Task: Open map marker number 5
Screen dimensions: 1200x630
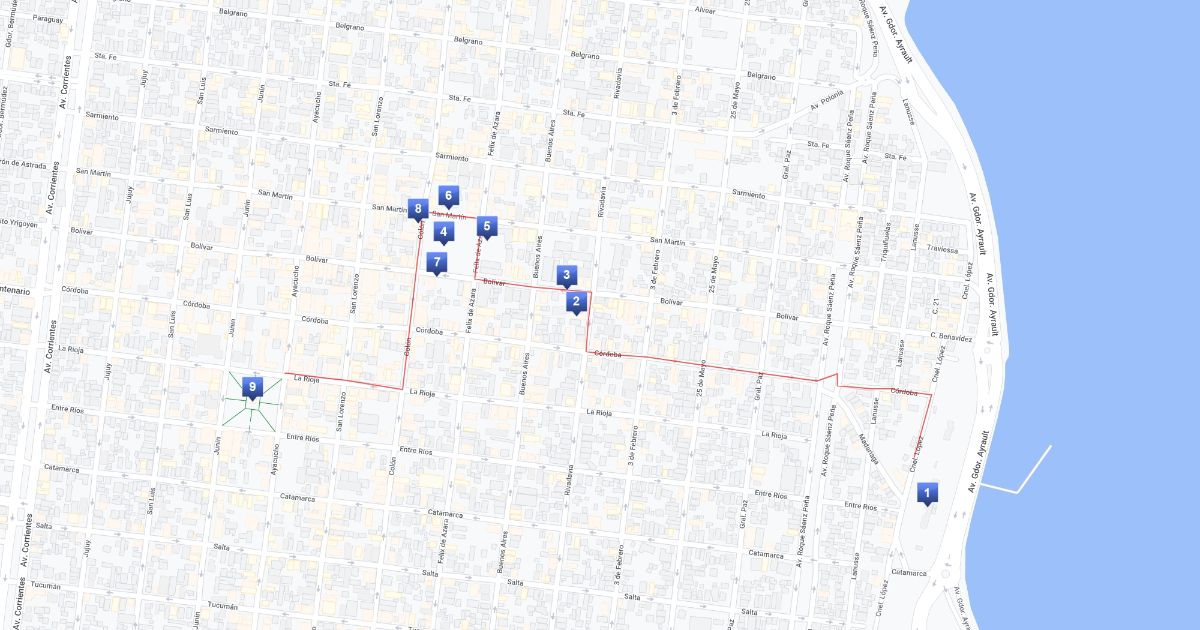Action: tap(487, 227)
